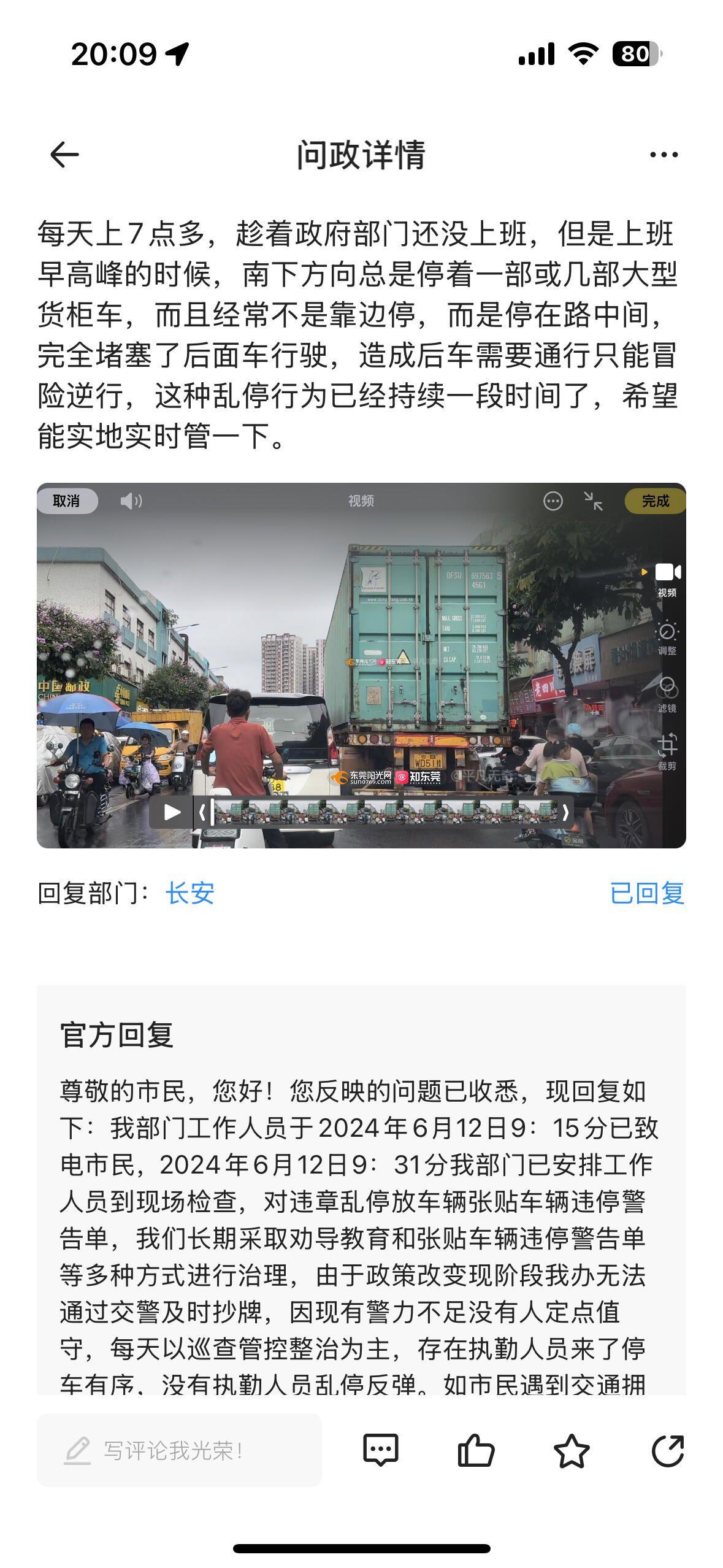Go back from the 问政详情 page
The image size is (723, 1568).
(64, 154)
